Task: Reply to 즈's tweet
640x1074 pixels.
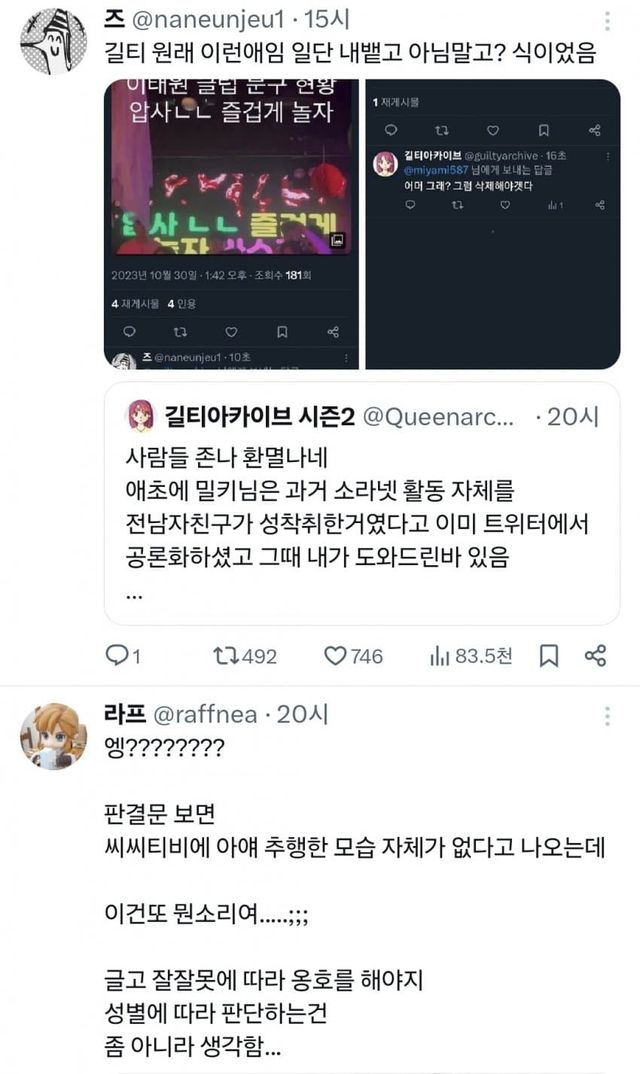Action: pyautogui.click(x=121, y=656)
